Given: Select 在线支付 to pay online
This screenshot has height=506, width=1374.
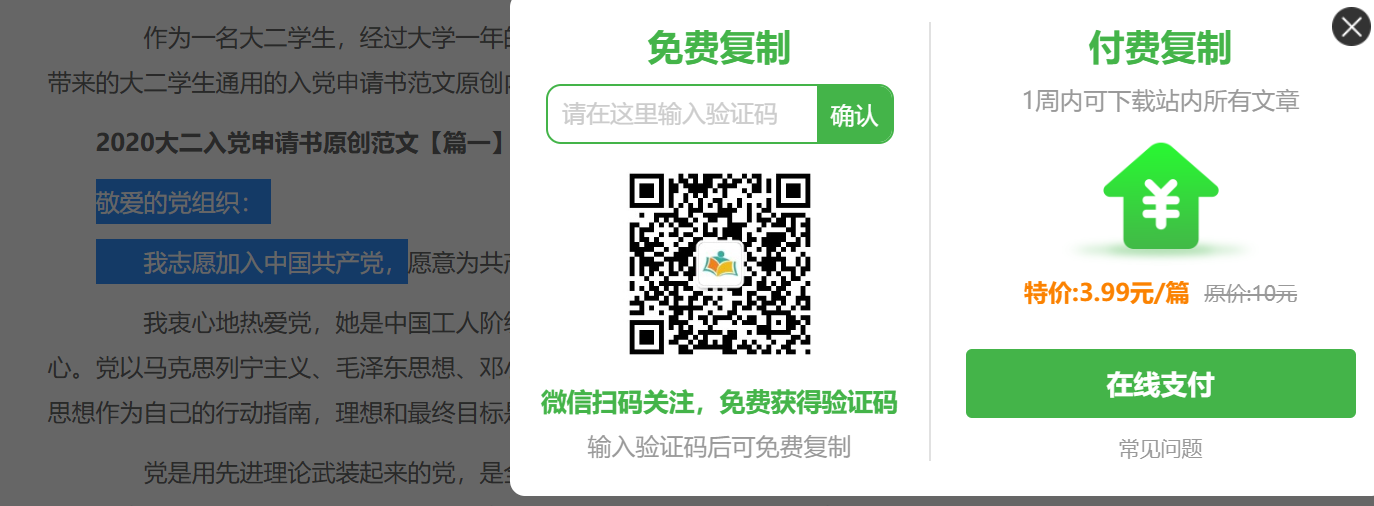Looking at the screenshot, I should (1160, 384).
